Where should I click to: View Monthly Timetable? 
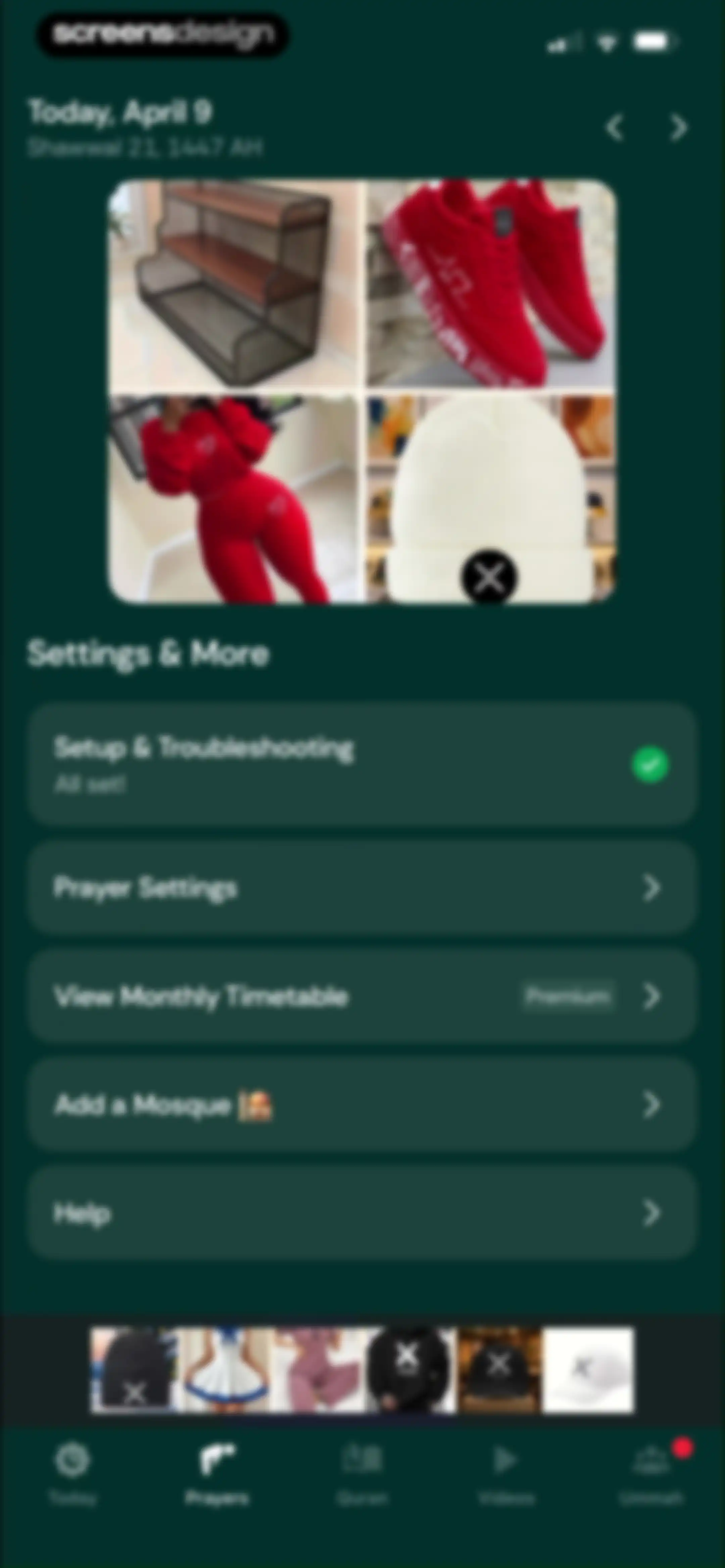tap(362, 996)
